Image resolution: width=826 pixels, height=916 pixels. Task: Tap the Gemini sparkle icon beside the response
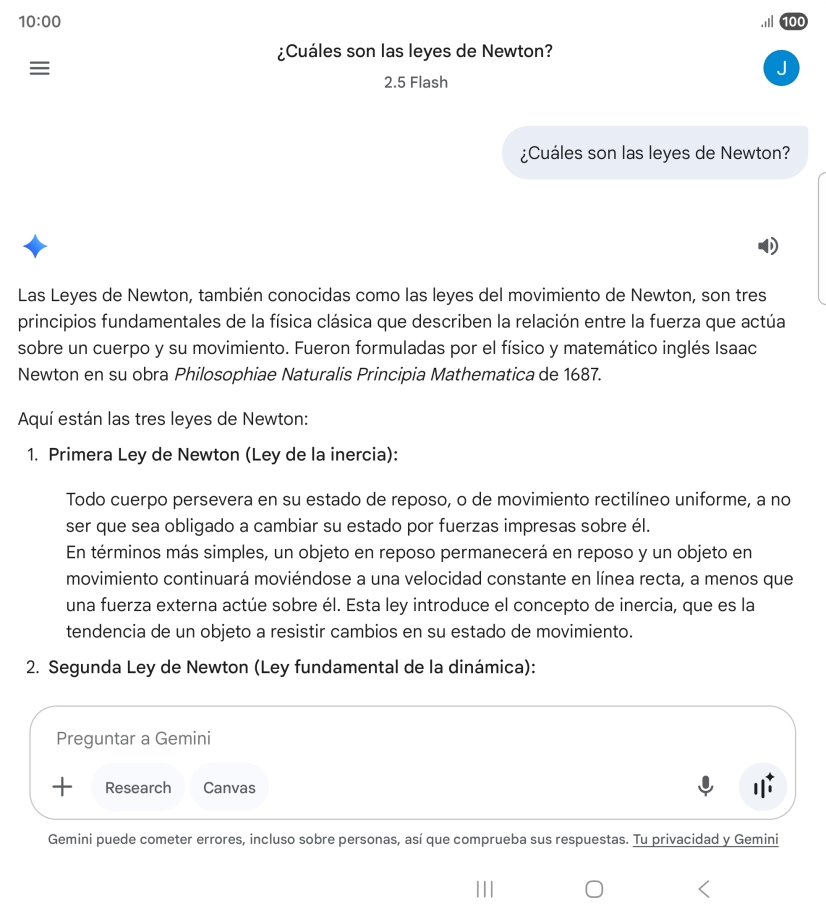(x=34, y=246)
